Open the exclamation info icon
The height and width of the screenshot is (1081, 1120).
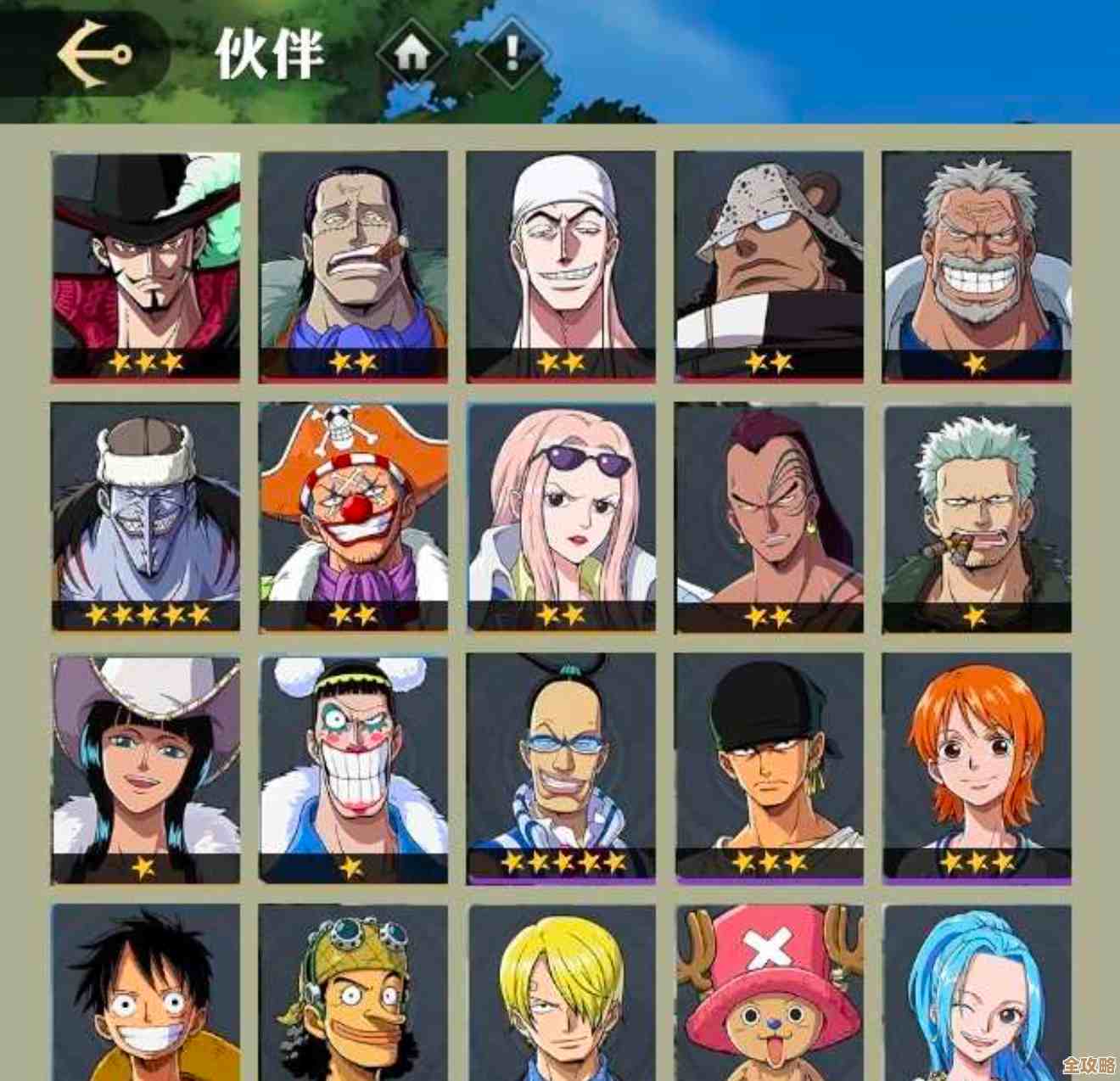click(512, 53)
